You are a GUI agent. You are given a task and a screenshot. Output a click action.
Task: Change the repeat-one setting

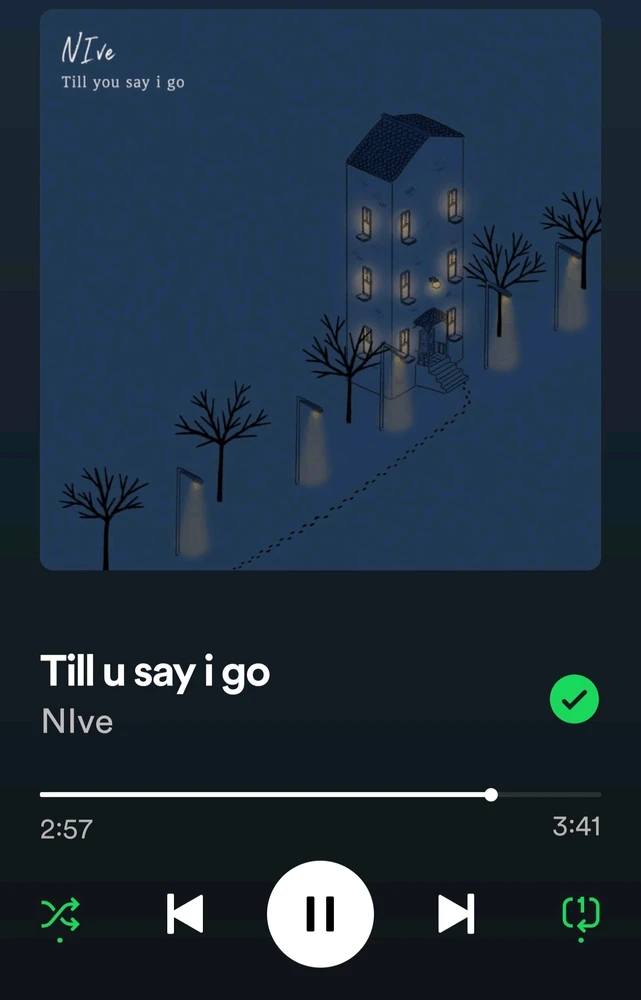(x=581, y=913)
